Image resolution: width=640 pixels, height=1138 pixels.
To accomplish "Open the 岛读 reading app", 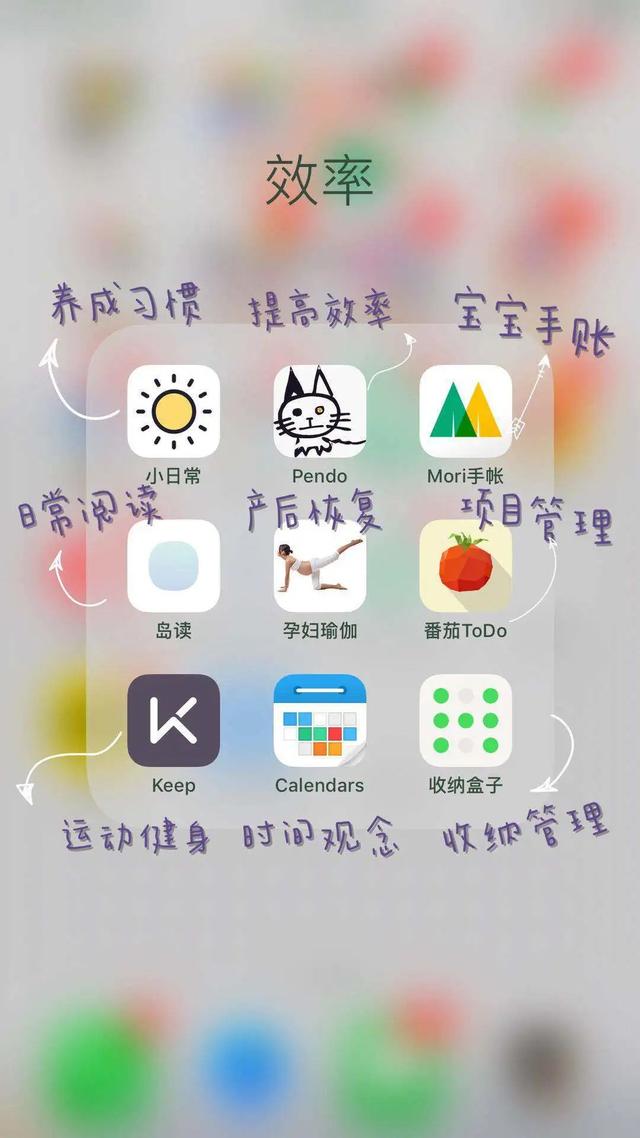I will tap(173, 566).
